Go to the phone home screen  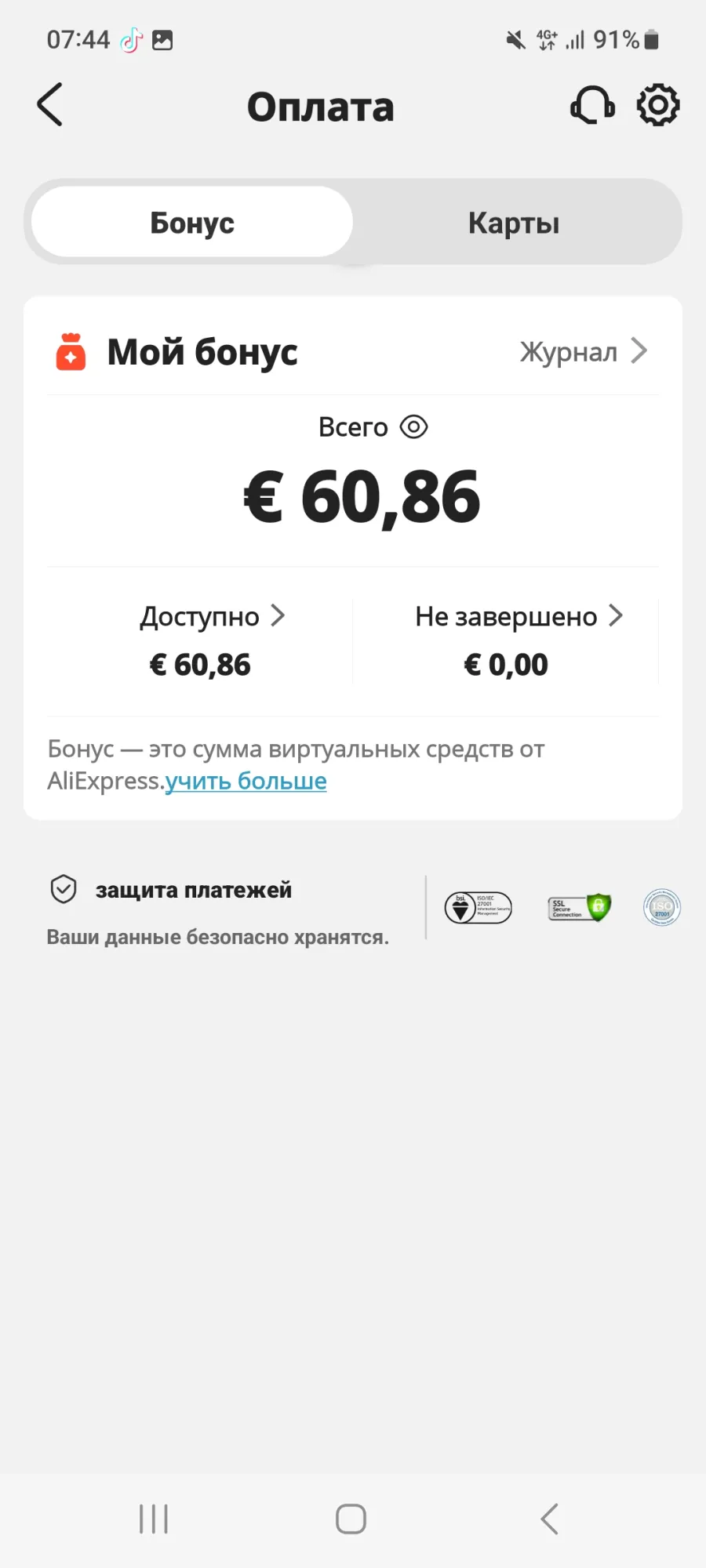coord(351,1519)
